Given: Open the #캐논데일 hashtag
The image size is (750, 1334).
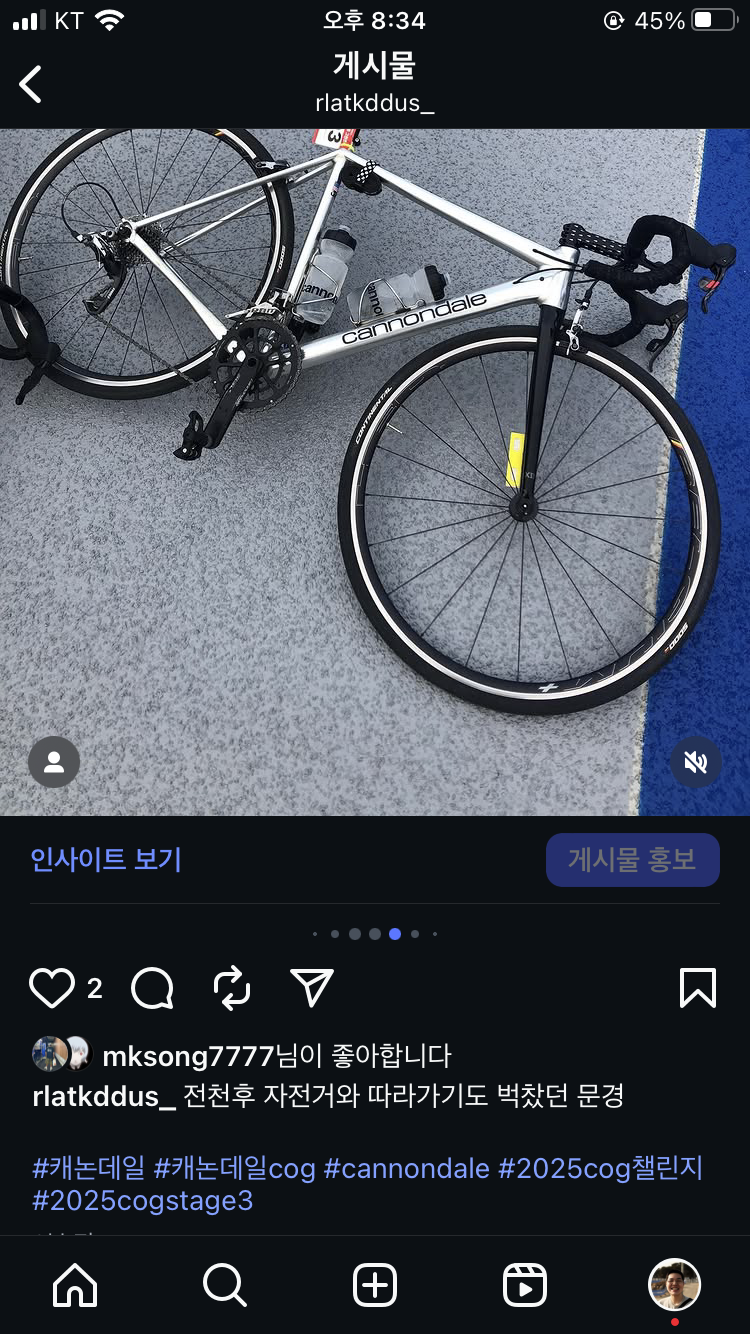Looking at the screenshot, I should (x=89, y=1167).
